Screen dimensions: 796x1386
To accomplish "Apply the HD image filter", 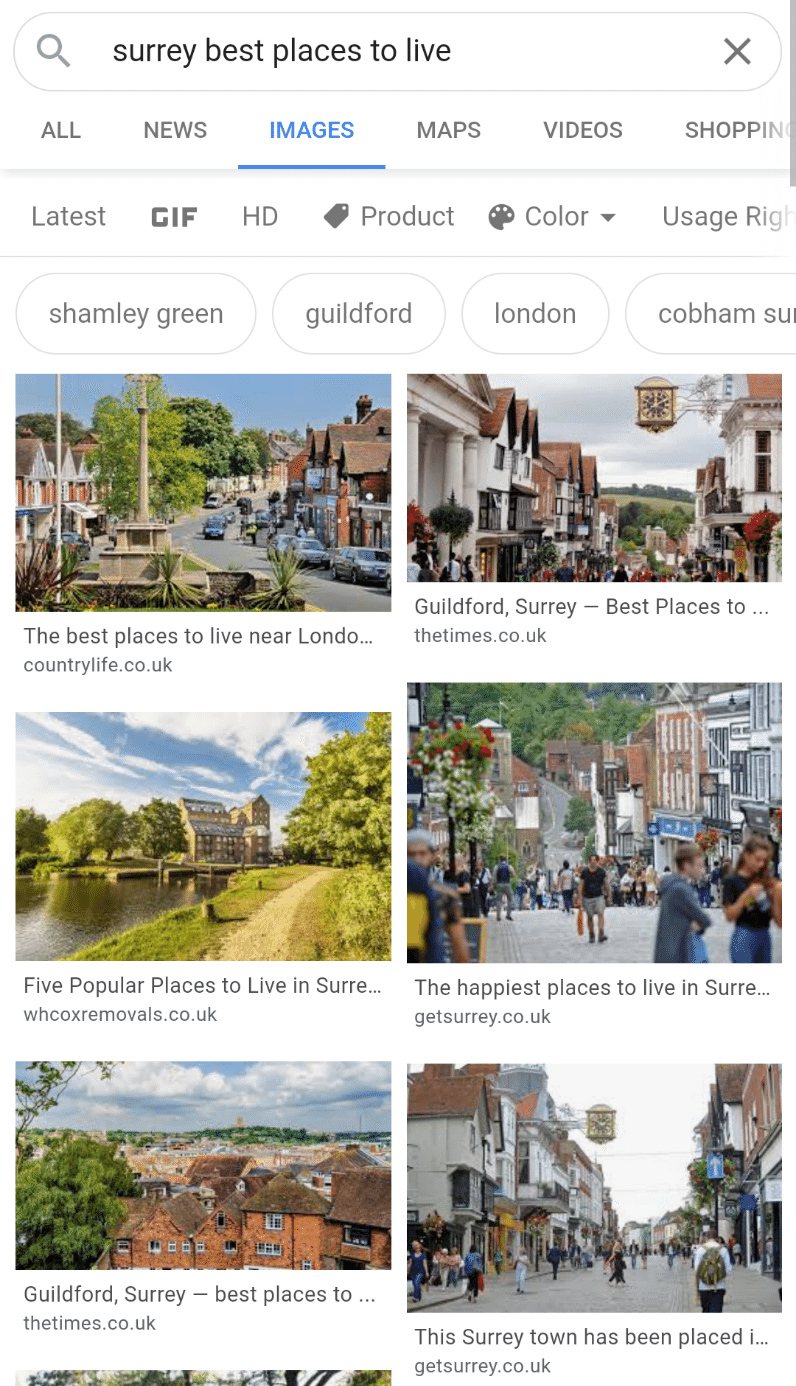I will pyautogui.click(x=259, y=215).
